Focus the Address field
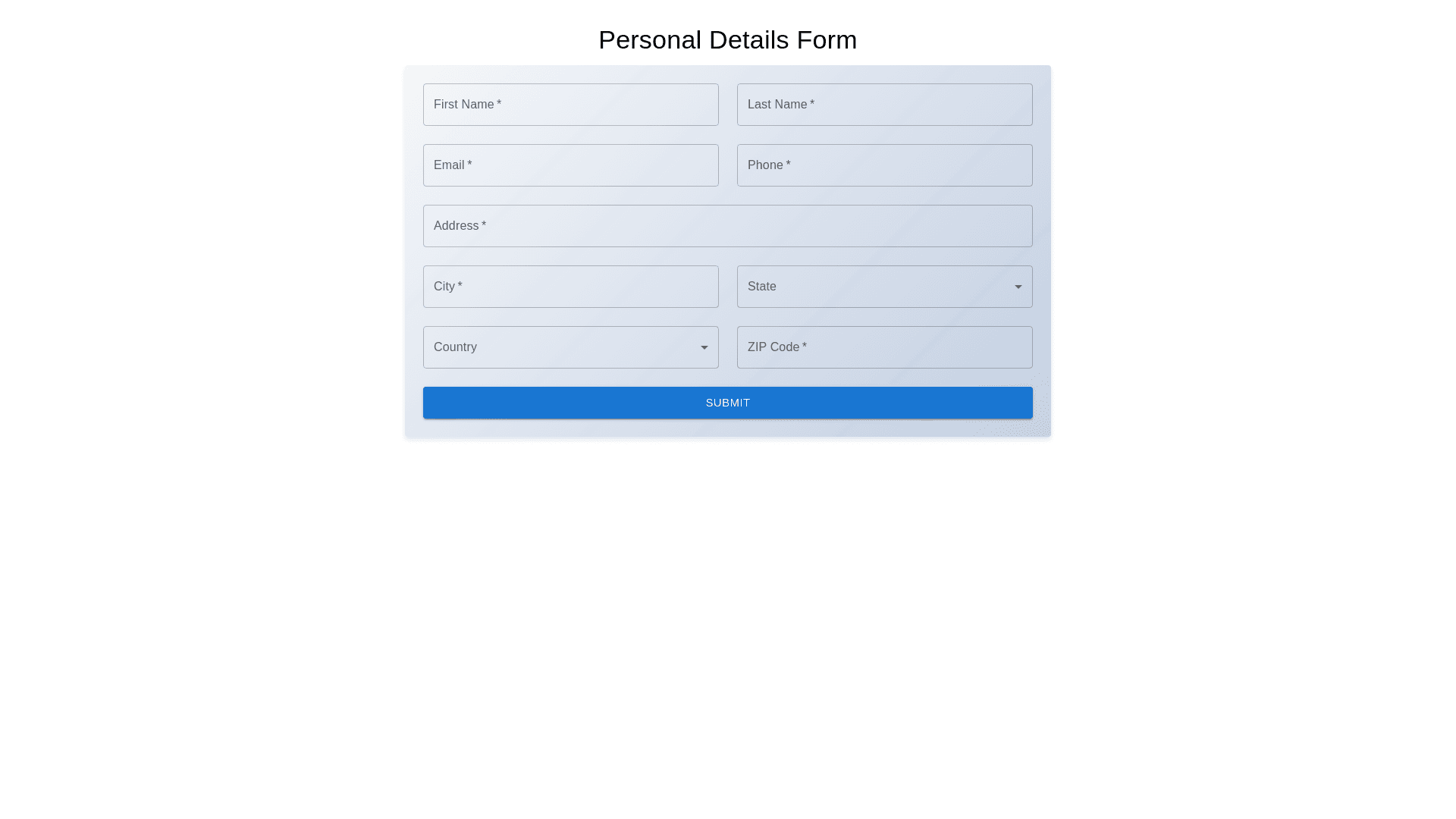 727,226
